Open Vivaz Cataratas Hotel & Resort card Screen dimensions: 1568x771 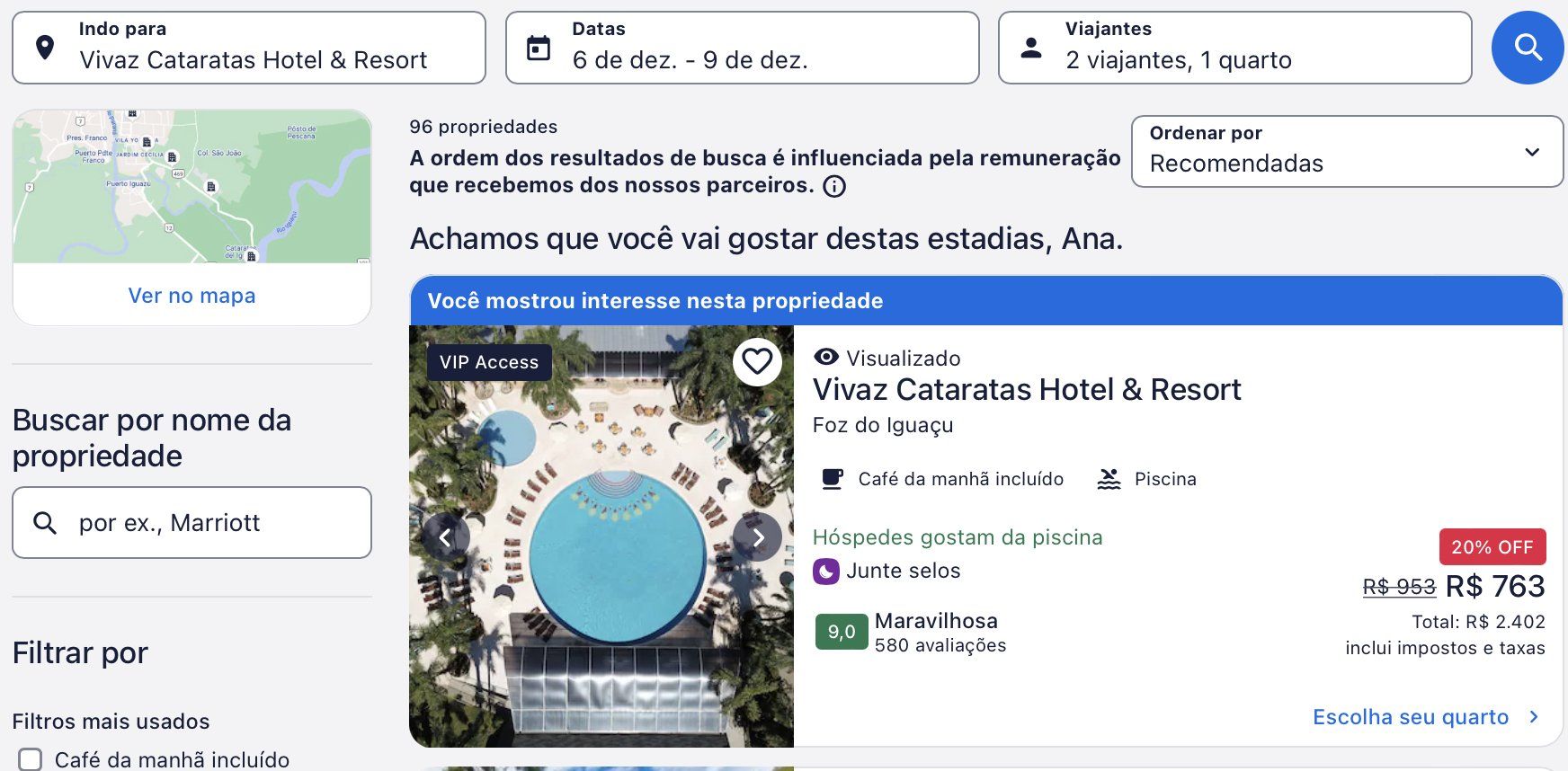click(1026, 390)
